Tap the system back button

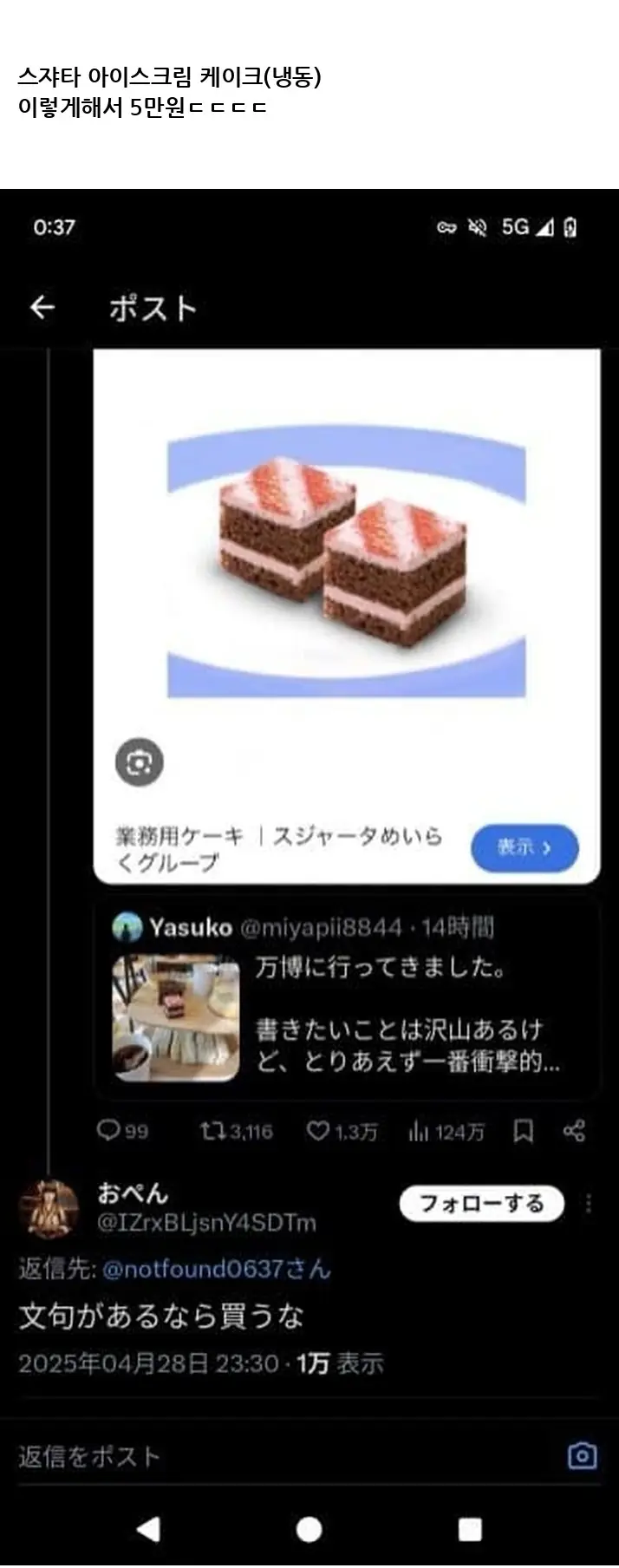point(148,1528)
